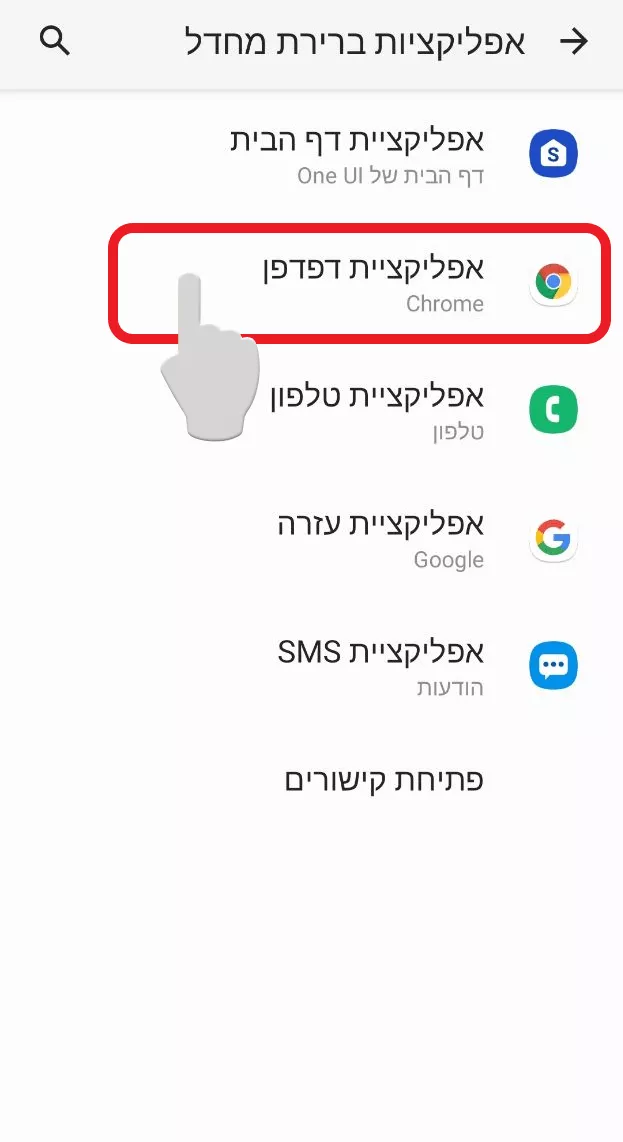Open the home app setting (One UI)
The height and width of the screenshot is (1142, 623).
point(311,154)
